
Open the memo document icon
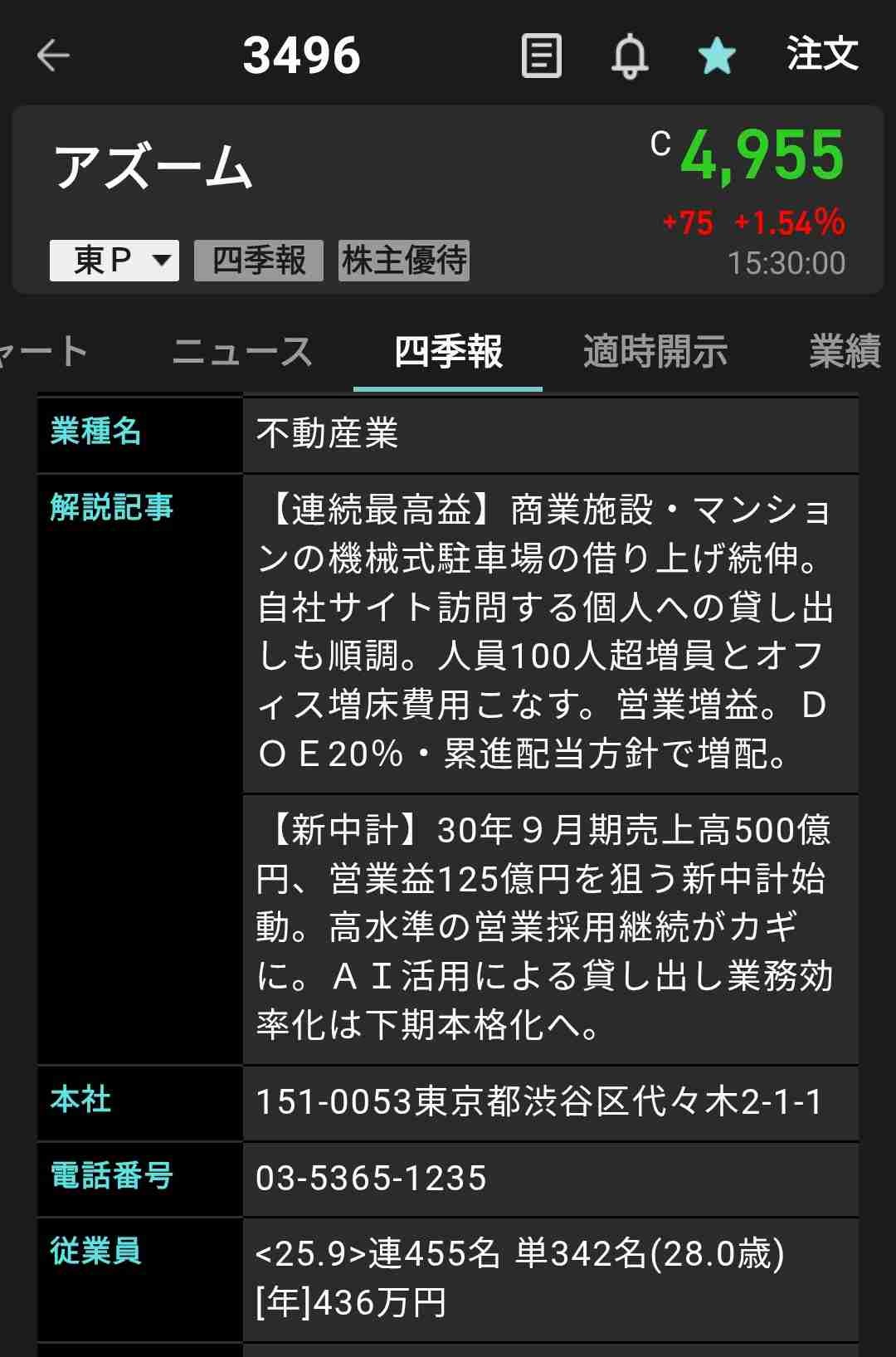coord(541,56)
